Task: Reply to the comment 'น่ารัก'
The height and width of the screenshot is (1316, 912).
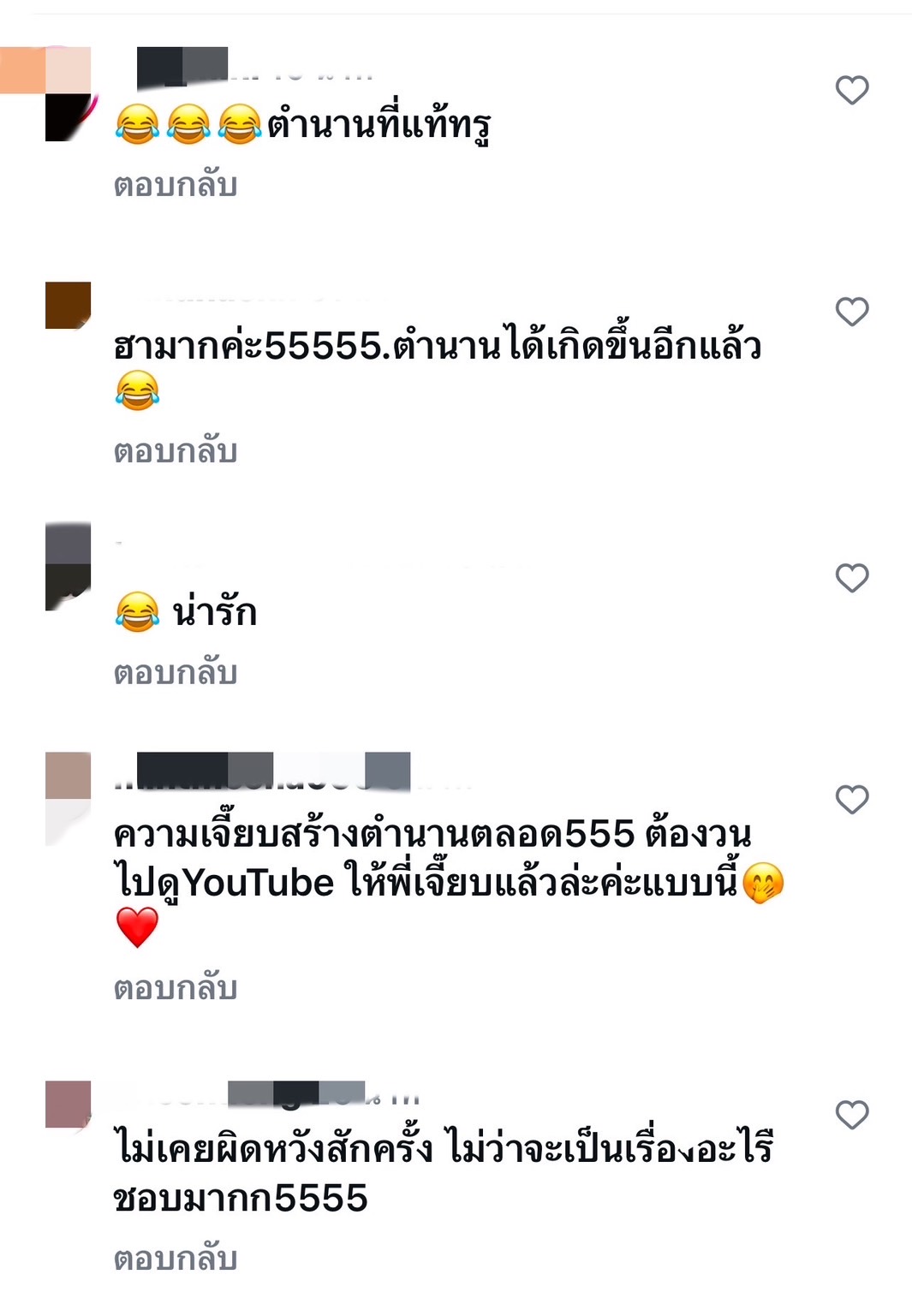Action: click(x=176, y=673)
